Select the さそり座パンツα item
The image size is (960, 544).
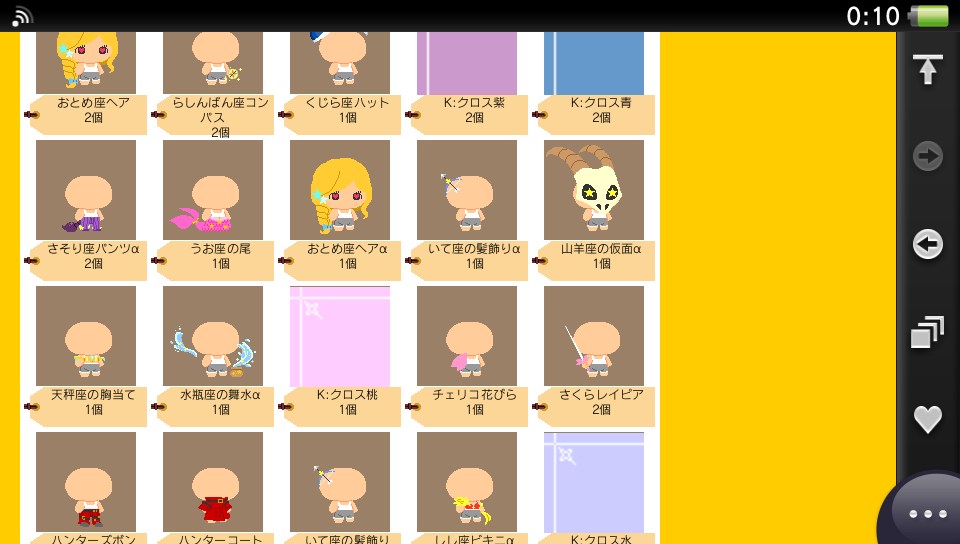click(x=86, y=190)
